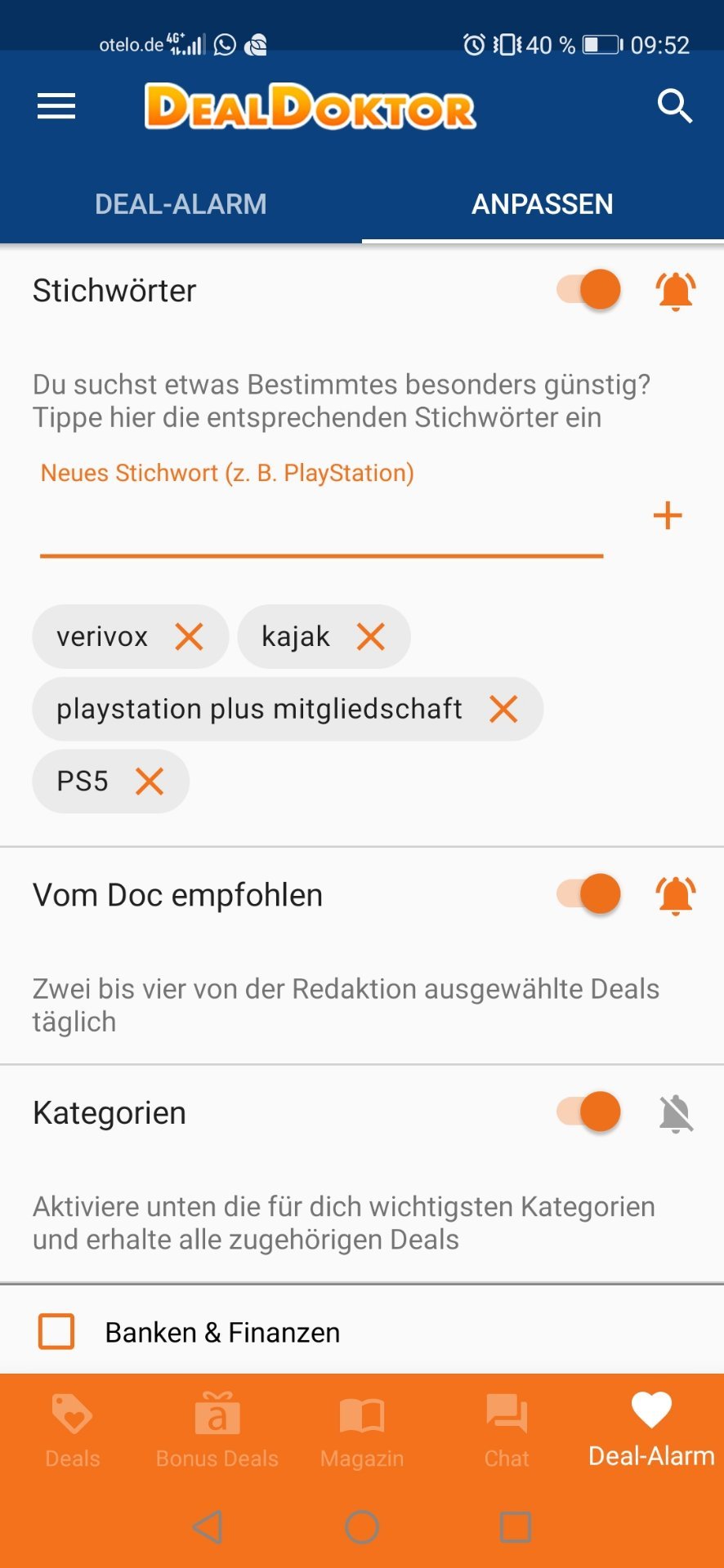
Task: Delete the kajak keyword chip
Action: (x=371, y=636)
